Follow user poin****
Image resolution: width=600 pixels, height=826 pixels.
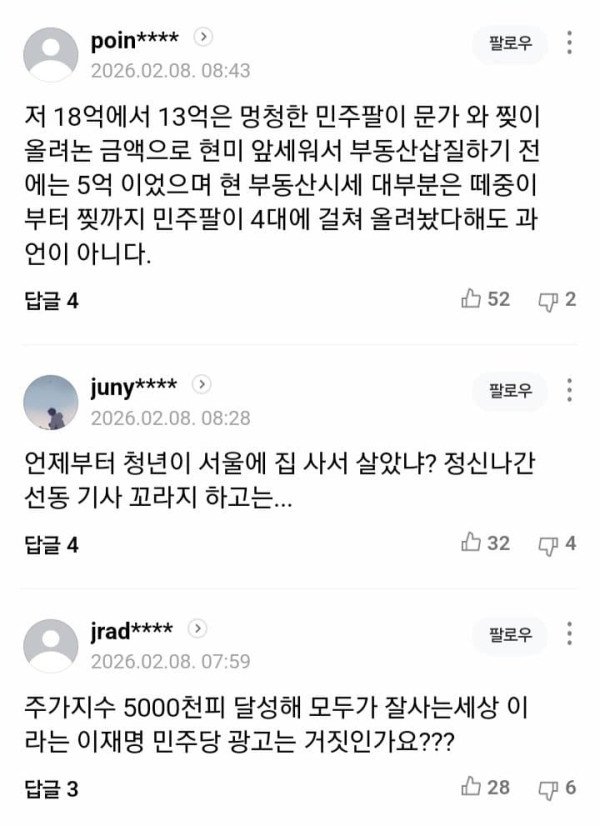coord(510,44)
